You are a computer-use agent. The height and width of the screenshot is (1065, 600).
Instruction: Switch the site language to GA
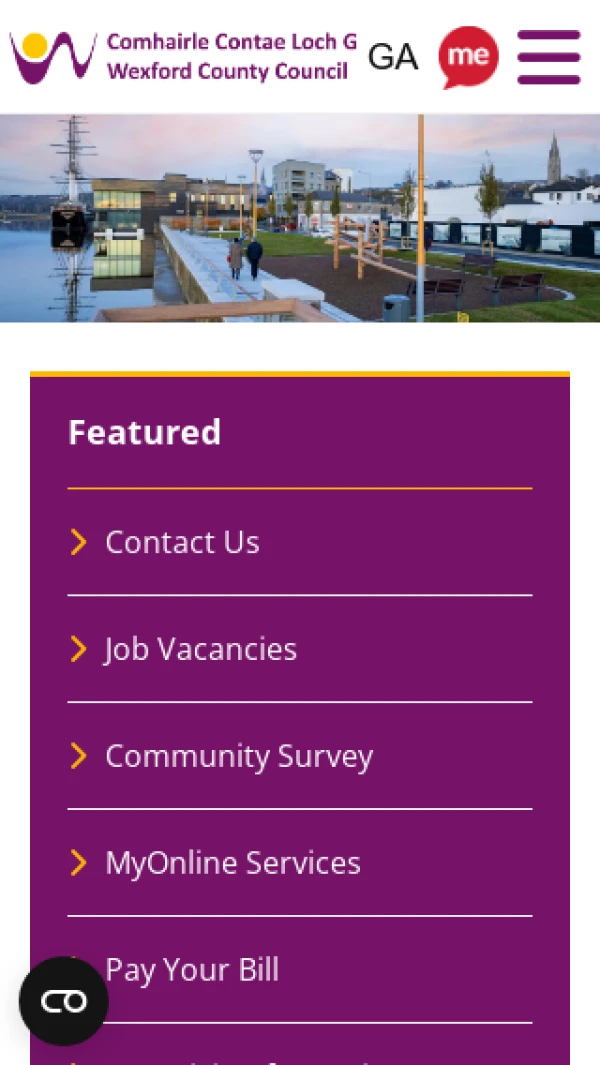(x=392, y=58)
